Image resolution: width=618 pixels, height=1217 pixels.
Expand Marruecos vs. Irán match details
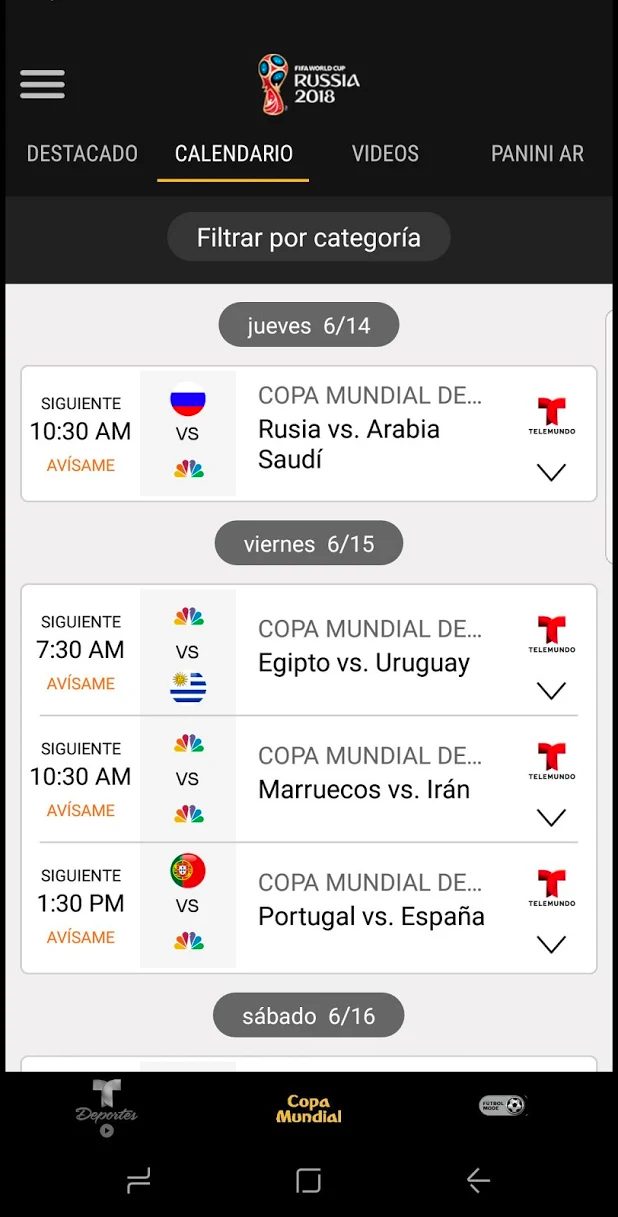(551, 818)
